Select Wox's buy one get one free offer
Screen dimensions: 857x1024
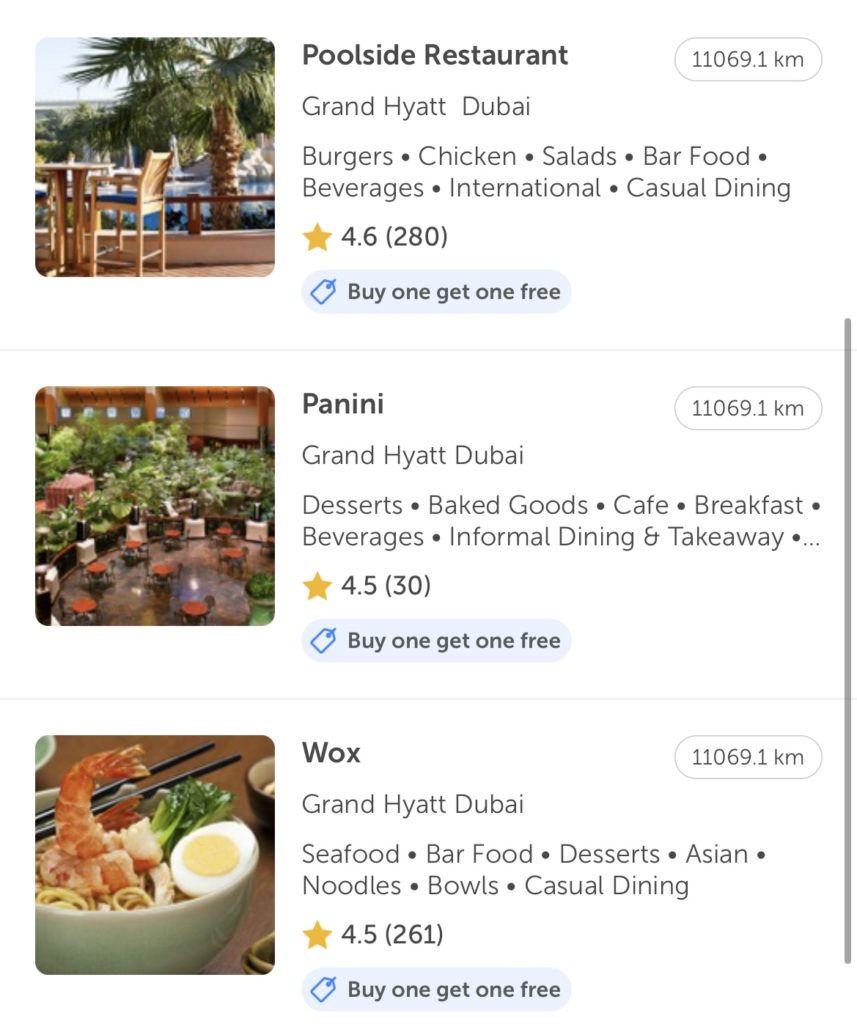(436, 990)
